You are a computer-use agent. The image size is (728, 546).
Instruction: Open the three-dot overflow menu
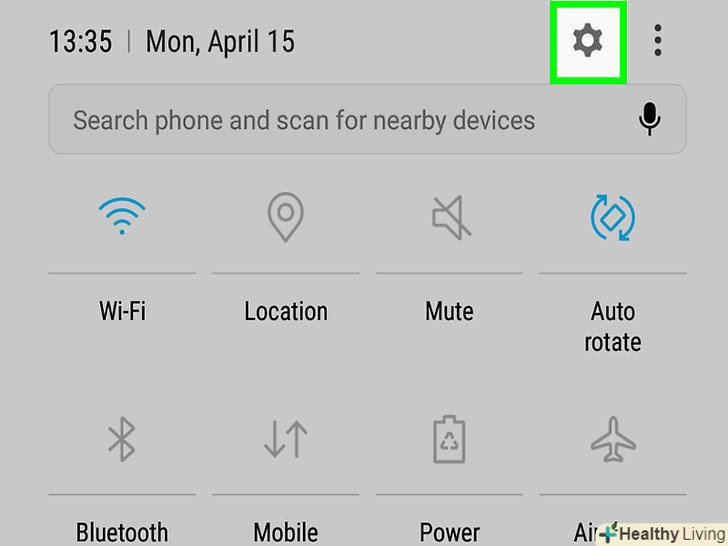pyautogui.click(x=657, y=41)
